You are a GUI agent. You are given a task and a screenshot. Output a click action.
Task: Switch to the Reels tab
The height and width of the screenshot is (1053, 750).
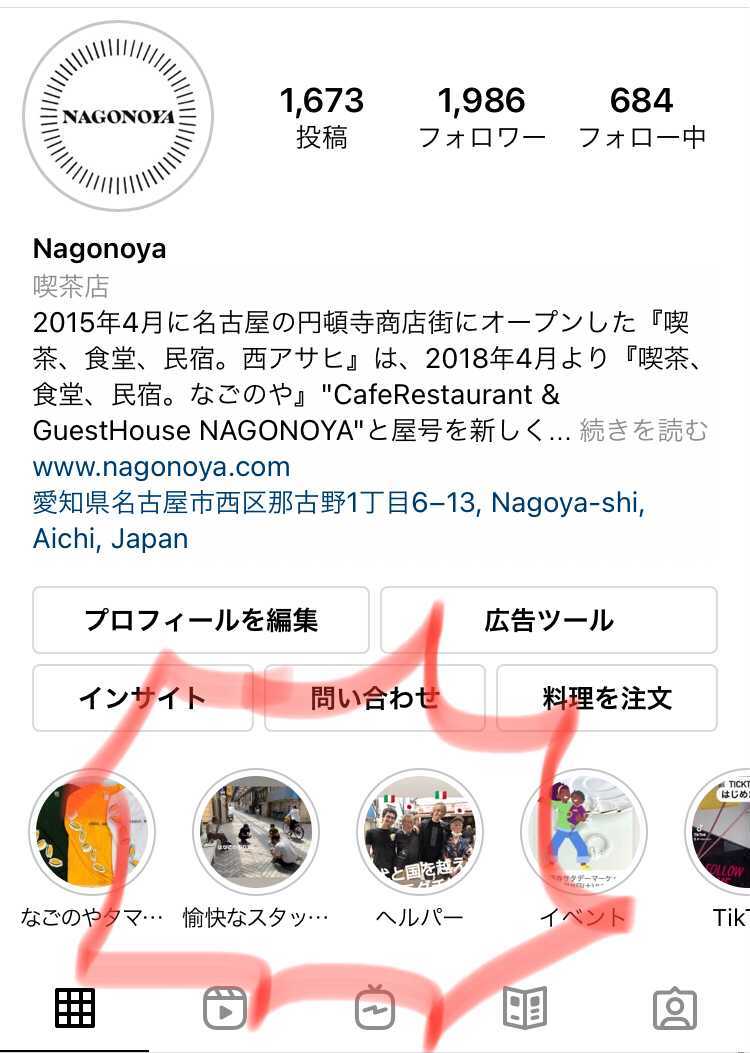(x=225, y=1008)
